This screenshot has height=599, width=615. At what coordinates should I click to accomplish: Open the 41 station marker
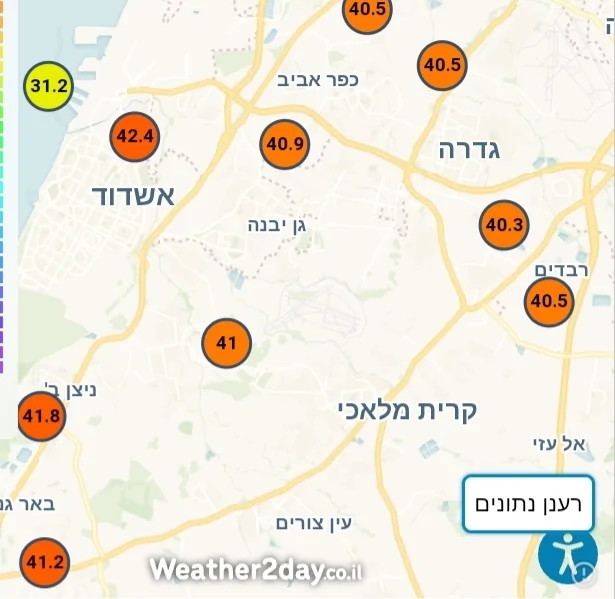click(226, 344)
